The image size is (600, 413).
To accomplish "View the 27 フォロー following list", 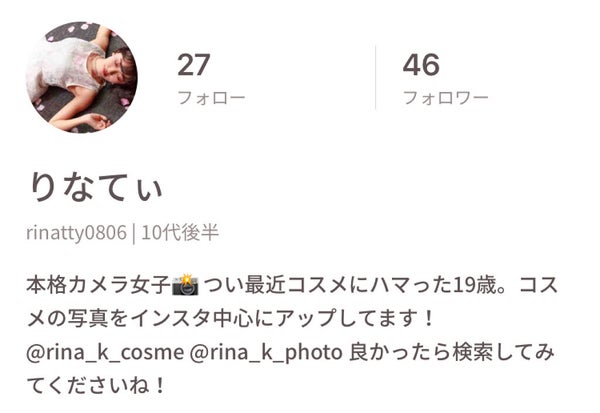I will tap(209, 78).
